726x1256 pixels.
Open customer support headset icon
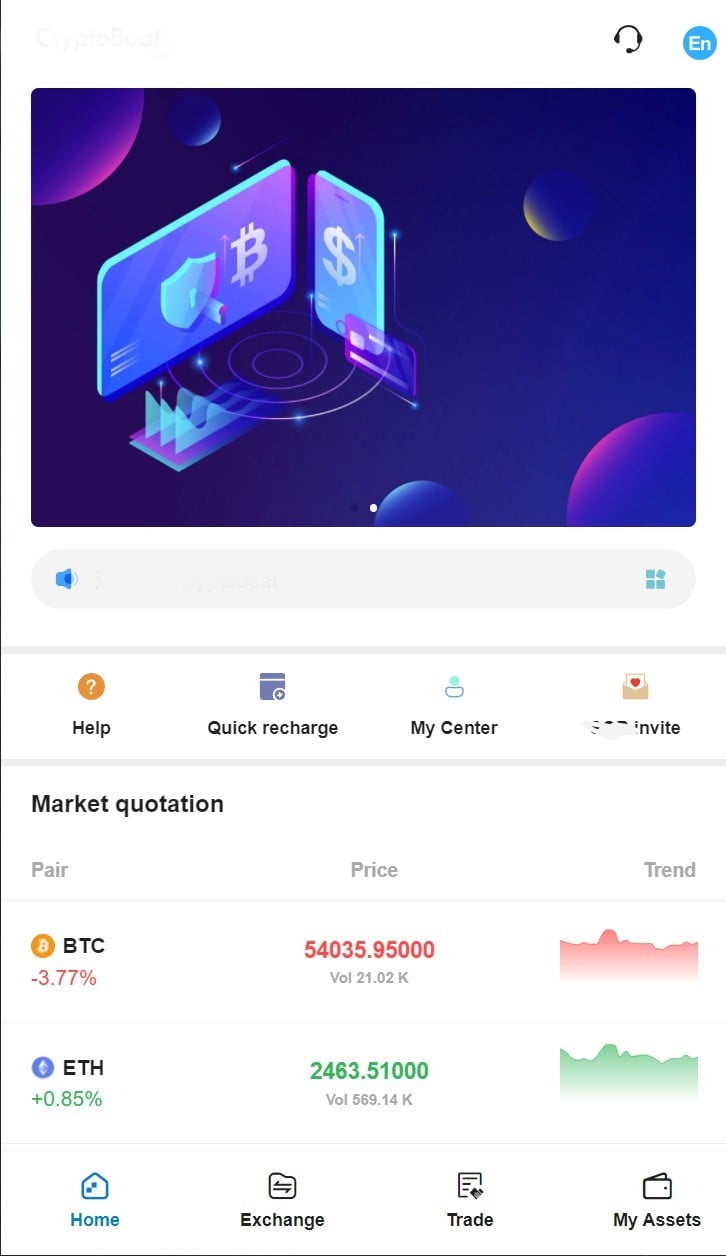[627, 40]
